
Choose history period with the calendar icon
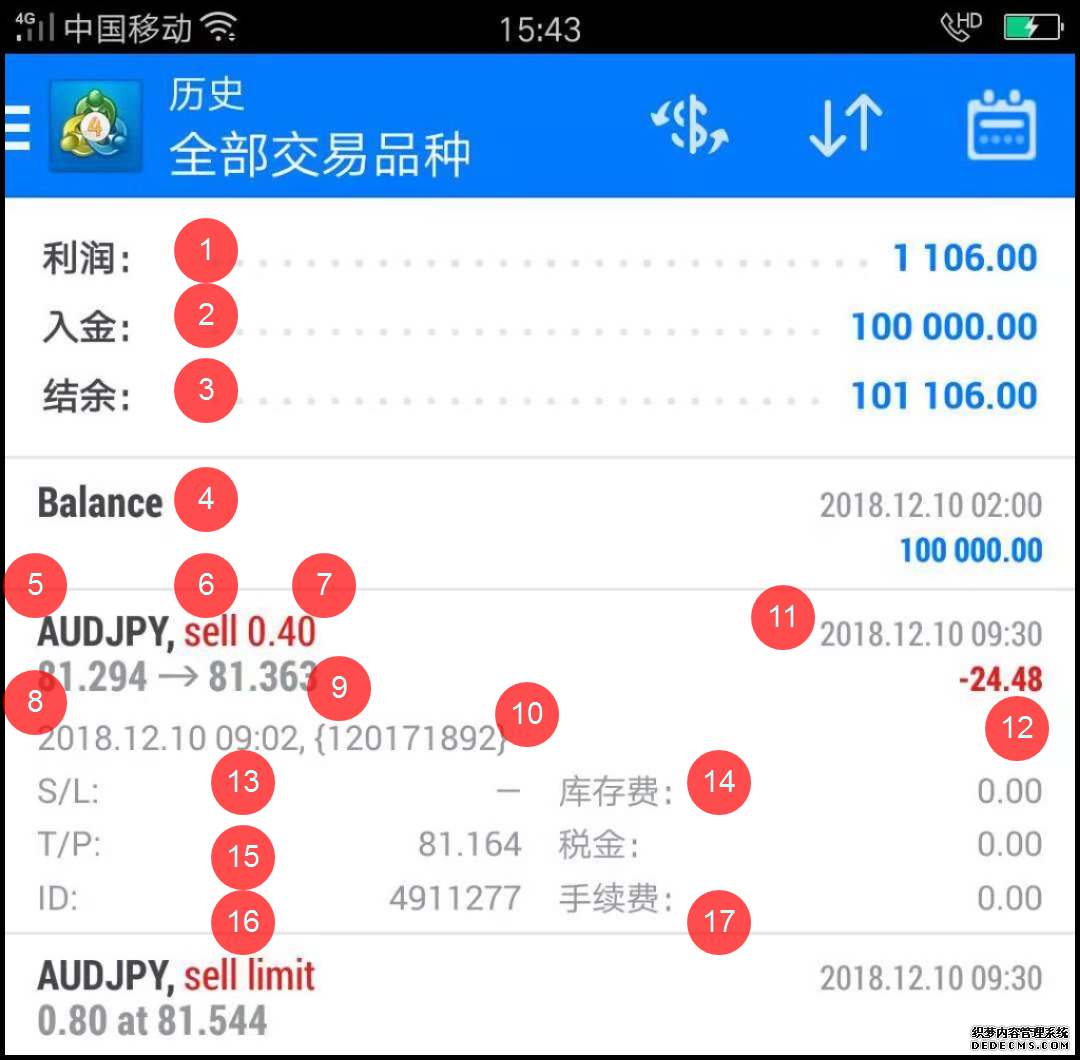tap(1001, 127)
